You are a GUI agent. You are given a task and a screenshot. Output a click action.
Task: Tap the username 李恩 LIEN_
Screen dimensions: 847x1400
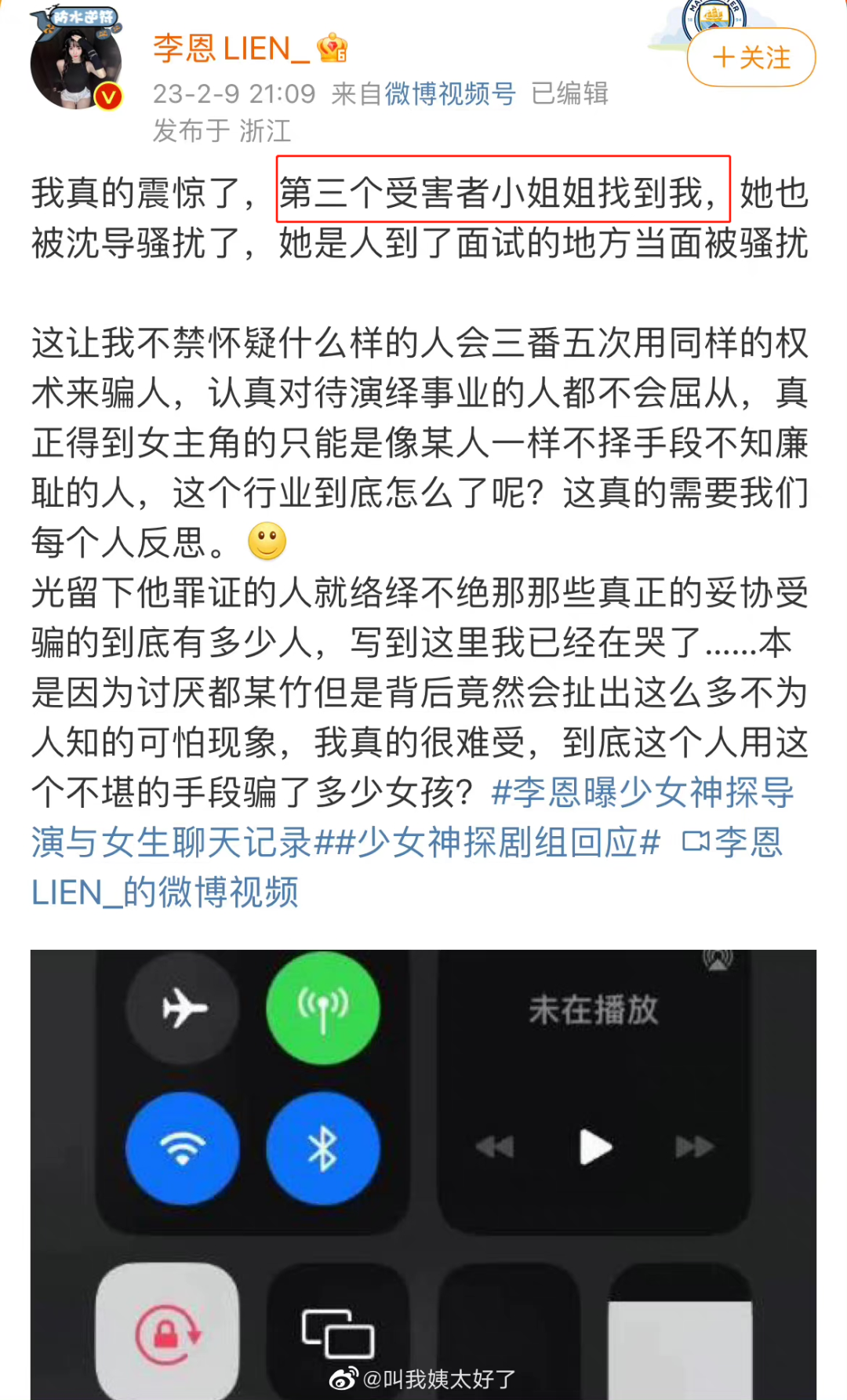coord(231,49)
